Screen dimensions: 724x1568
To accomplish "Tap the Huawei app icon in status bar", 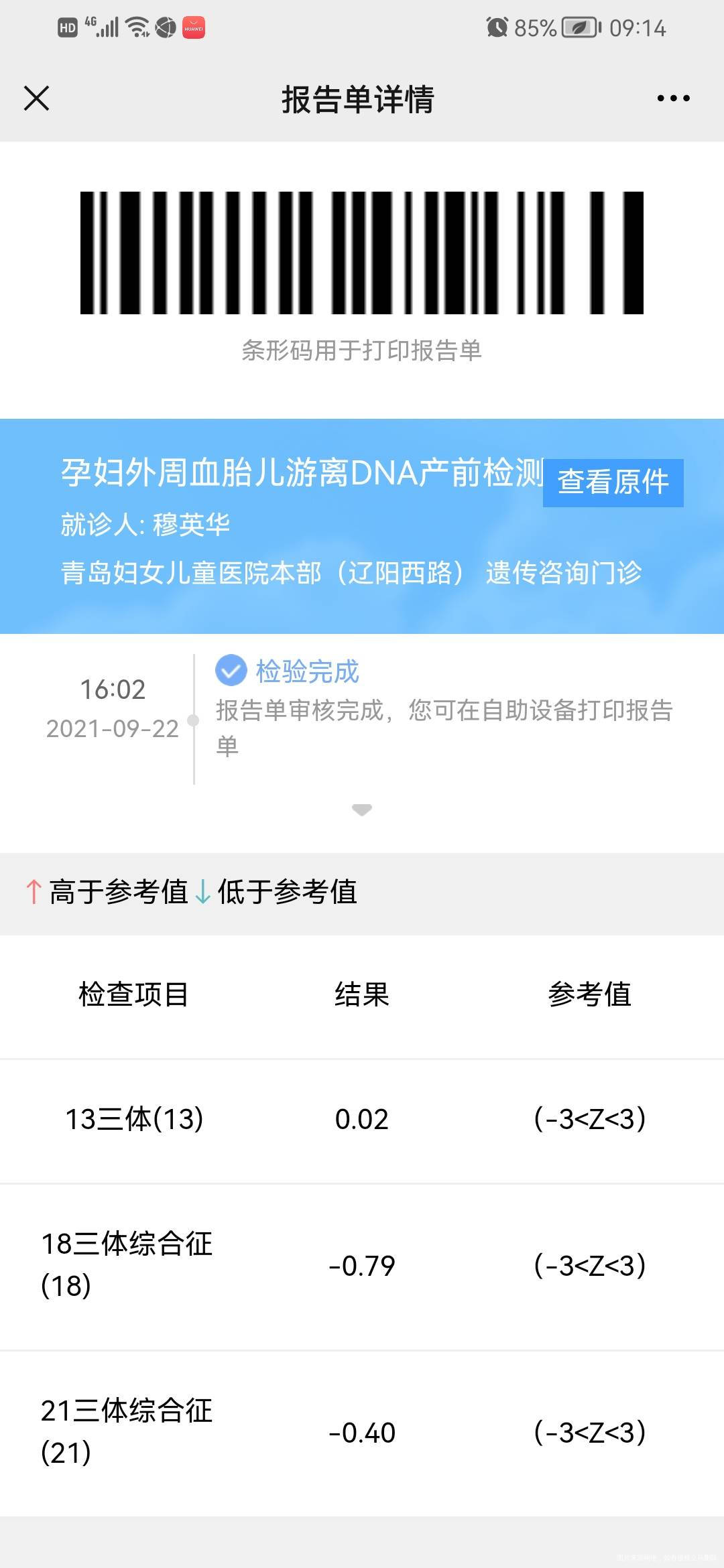I will coord(194,28).
